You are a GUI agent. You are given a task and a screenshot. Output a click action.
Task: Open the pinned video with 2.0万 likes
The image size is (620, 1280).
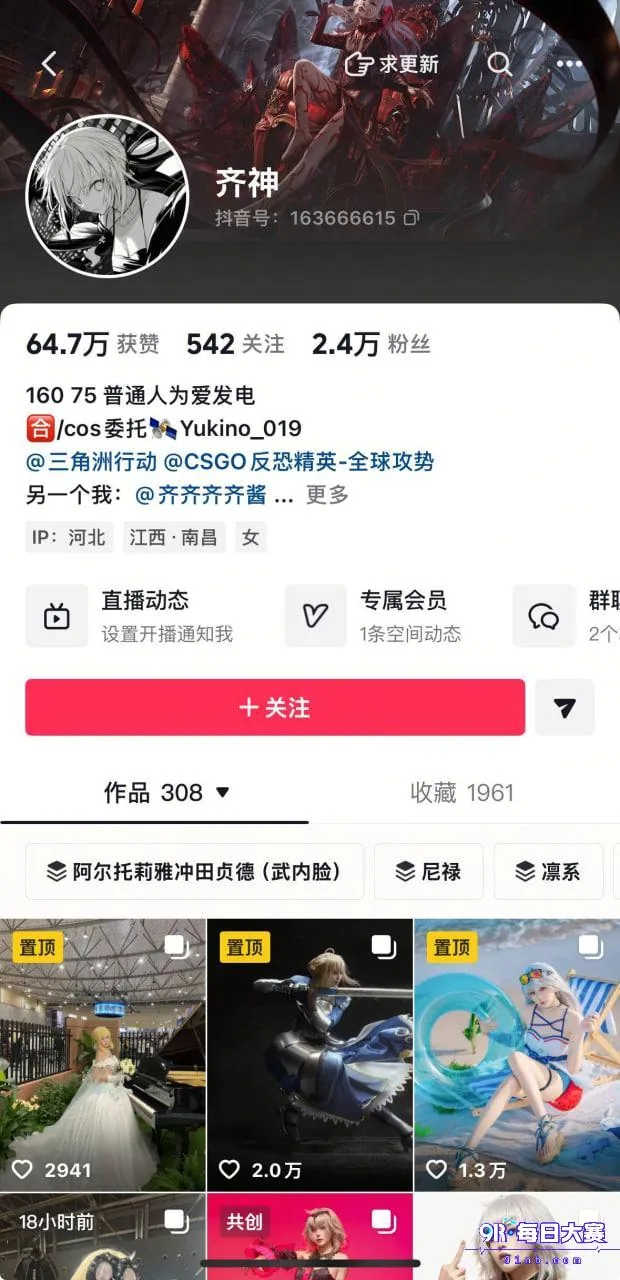[x=310, y=1054]
